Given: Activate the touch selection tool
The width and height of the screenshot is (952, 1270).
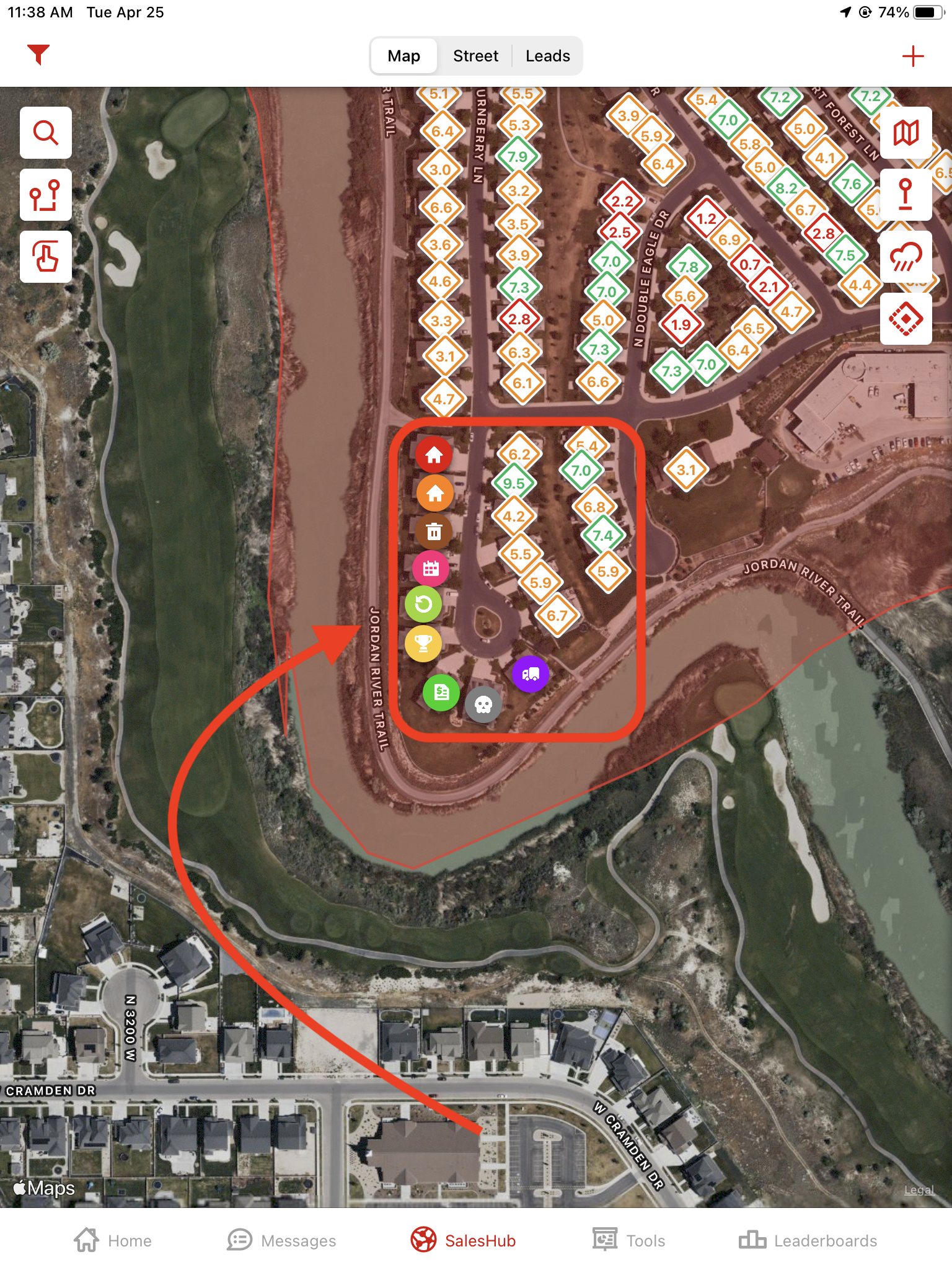Looking at the screenshot, I should tap(46, 257).
